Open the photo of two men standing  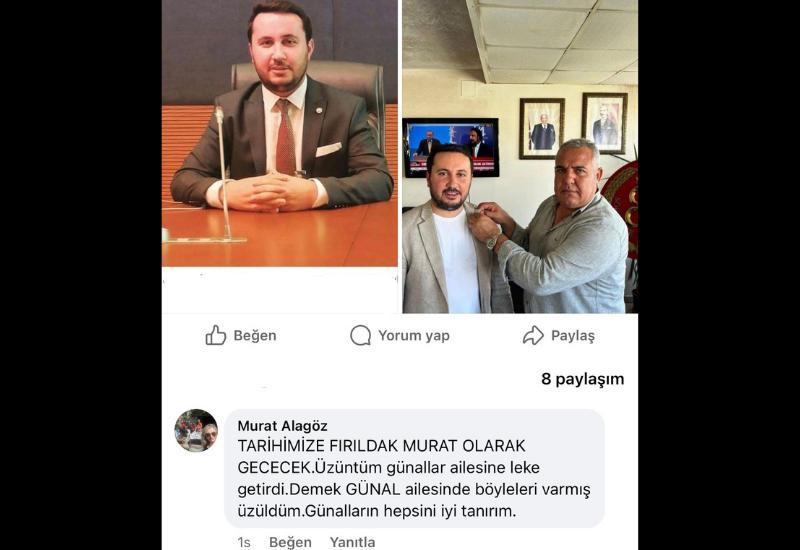pyautogui.click(x=519, y=157)
